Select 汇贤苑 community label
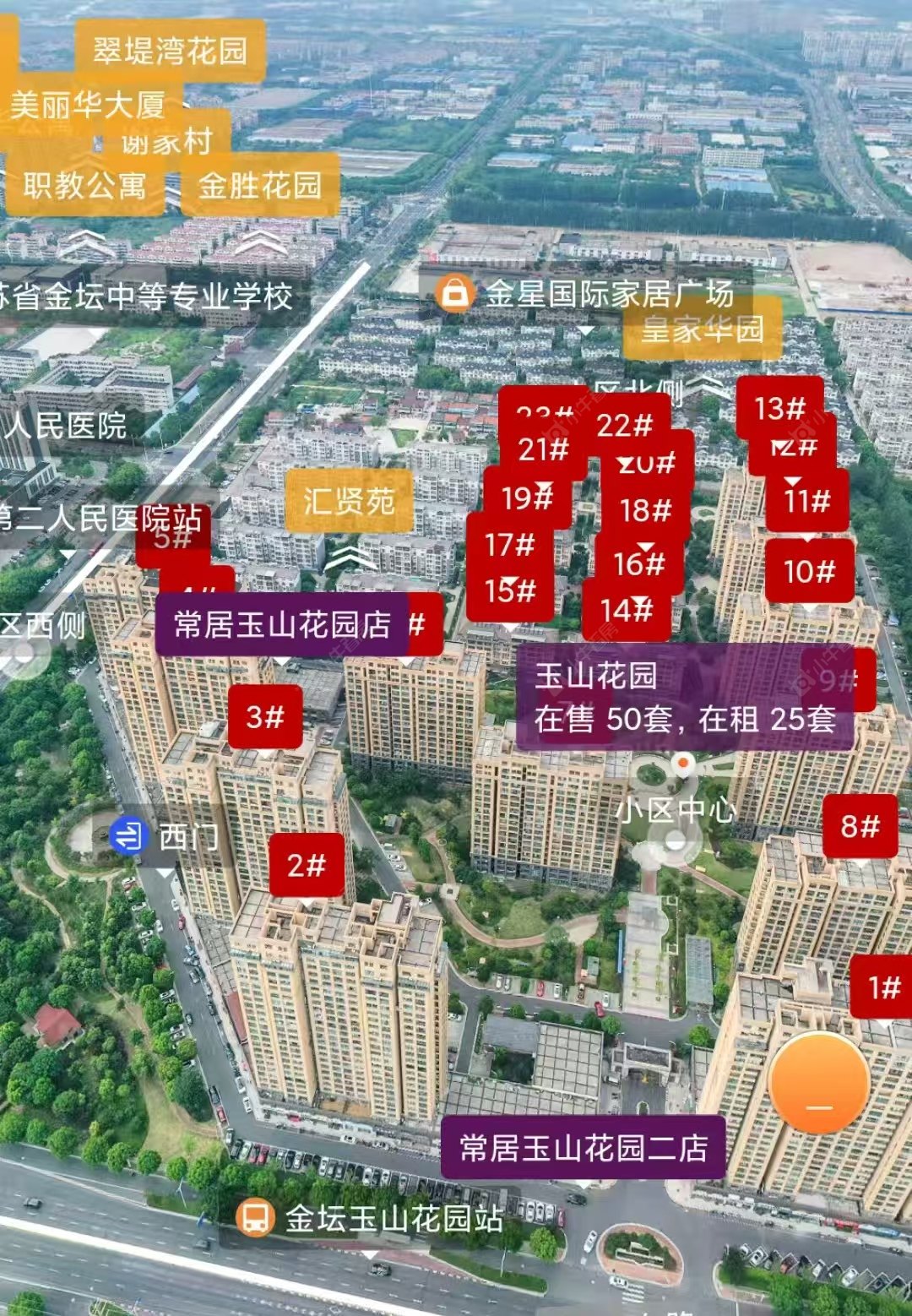Viewport: 912px width, 1316px height. (x=349, y=502)
